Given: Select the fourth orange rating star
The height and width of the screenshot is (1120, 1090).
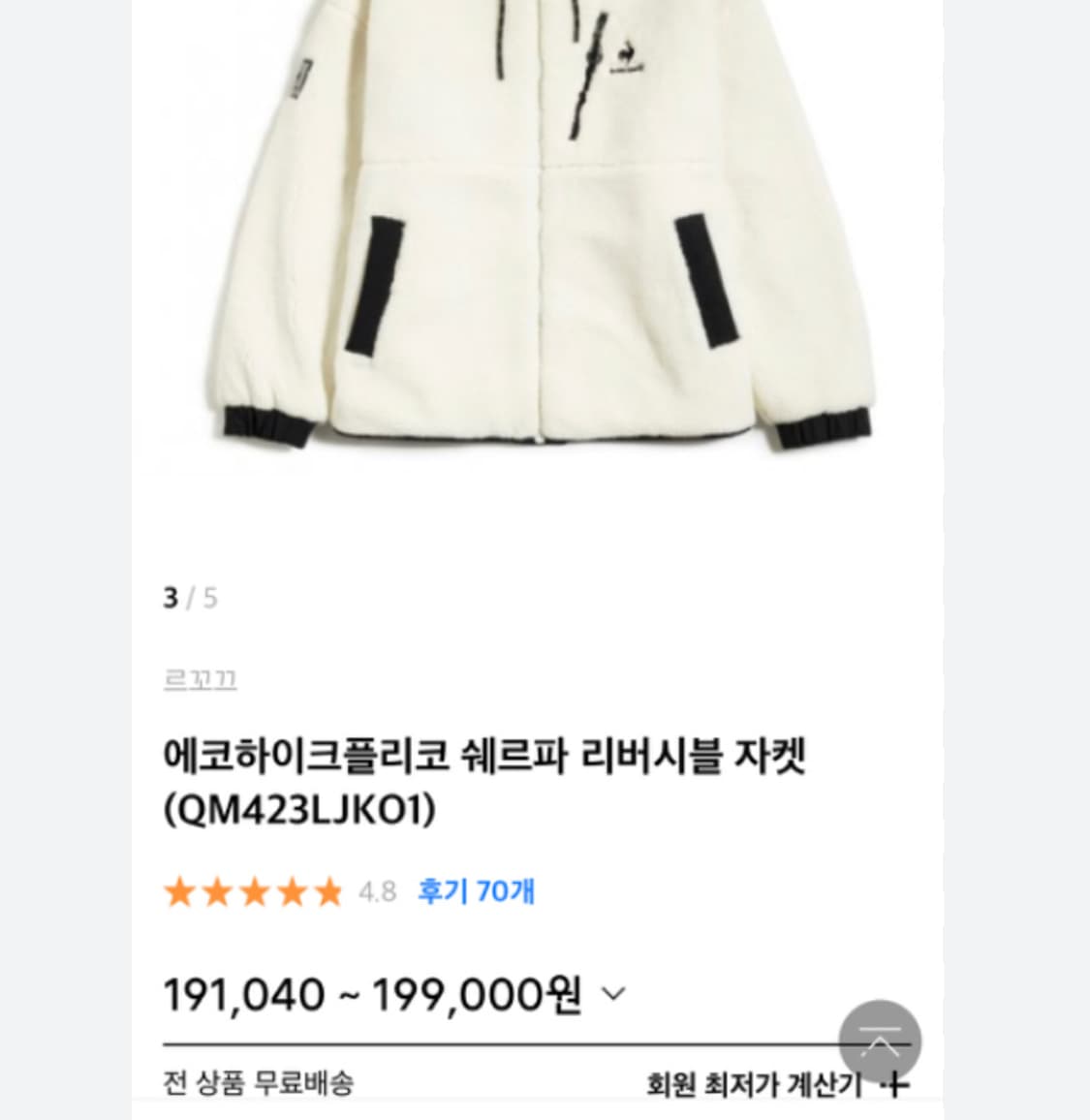Looking at the screenshot, I should tap(290, 891).
